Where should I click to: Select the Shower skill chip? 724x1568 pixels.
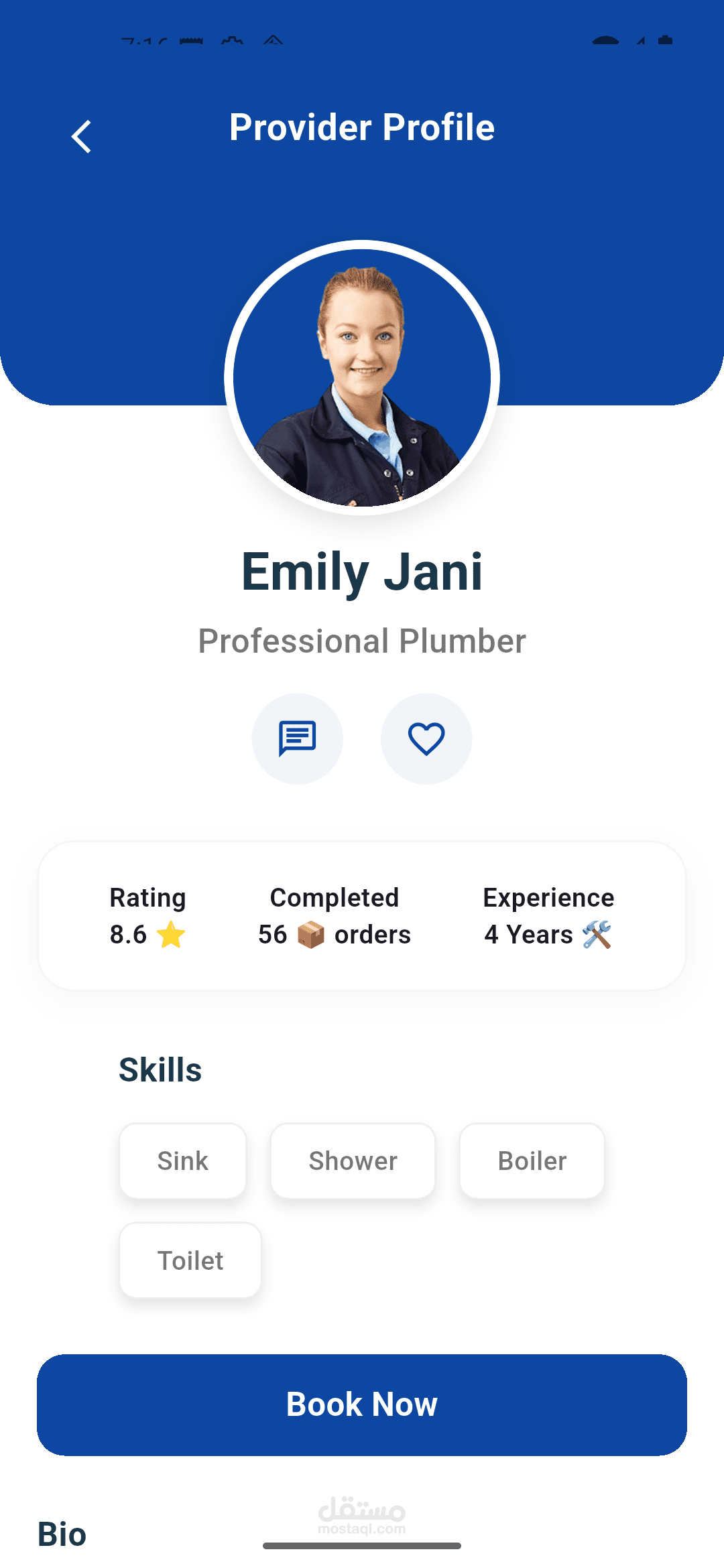point(353,1161)
